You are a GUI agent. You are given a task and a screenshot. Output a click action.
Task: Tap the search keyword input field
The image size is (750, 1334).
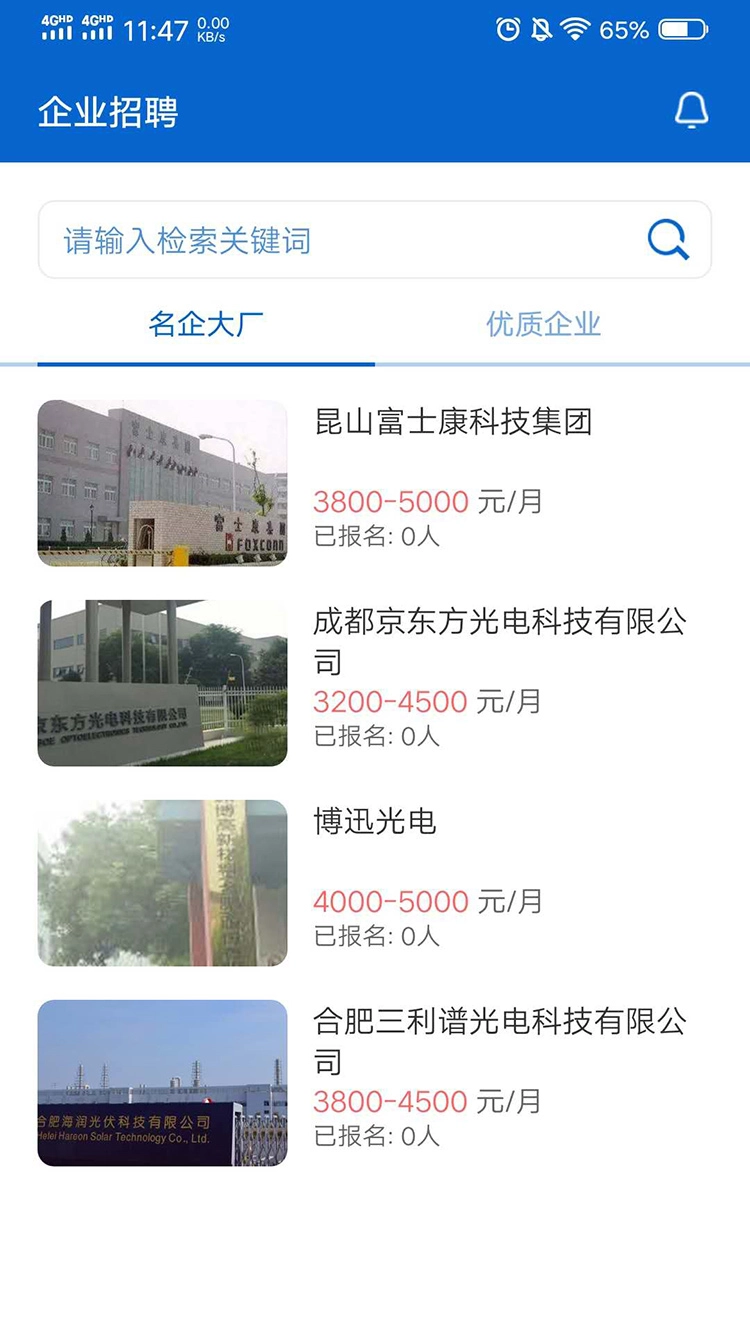point(300,239)
